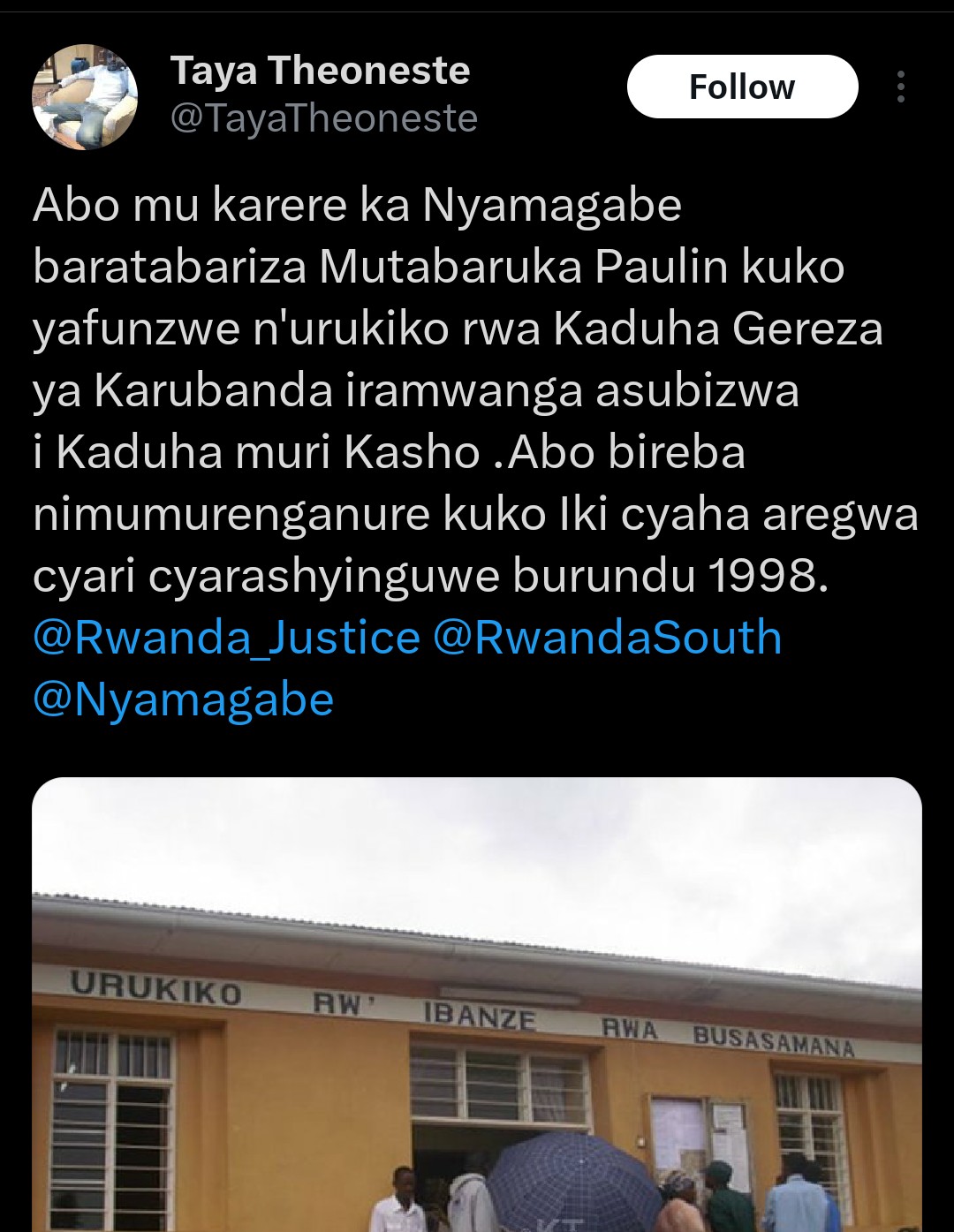View the attached courthouse photo
954x1232 pixels.
[x=477, y=1007]
